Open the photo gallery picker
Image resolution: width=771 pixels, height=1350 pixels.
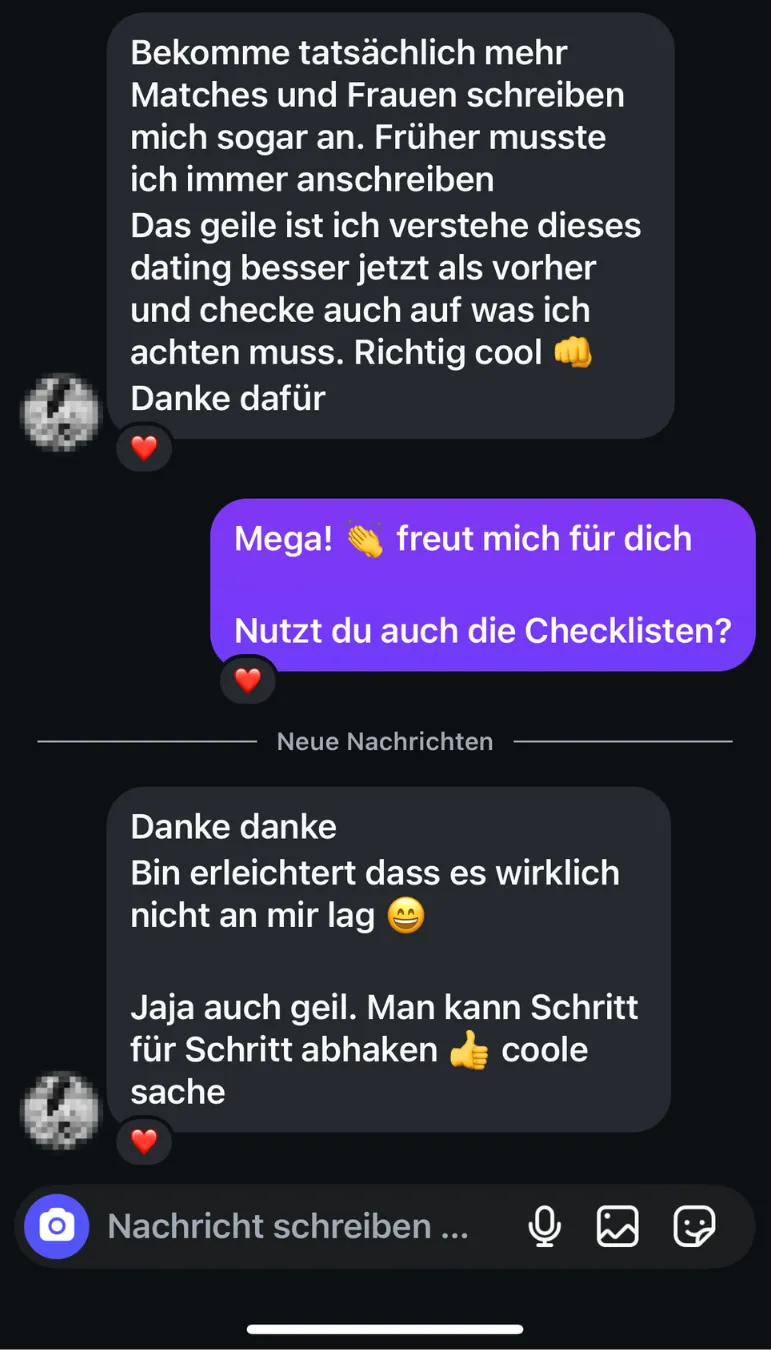click(618, 1226)
